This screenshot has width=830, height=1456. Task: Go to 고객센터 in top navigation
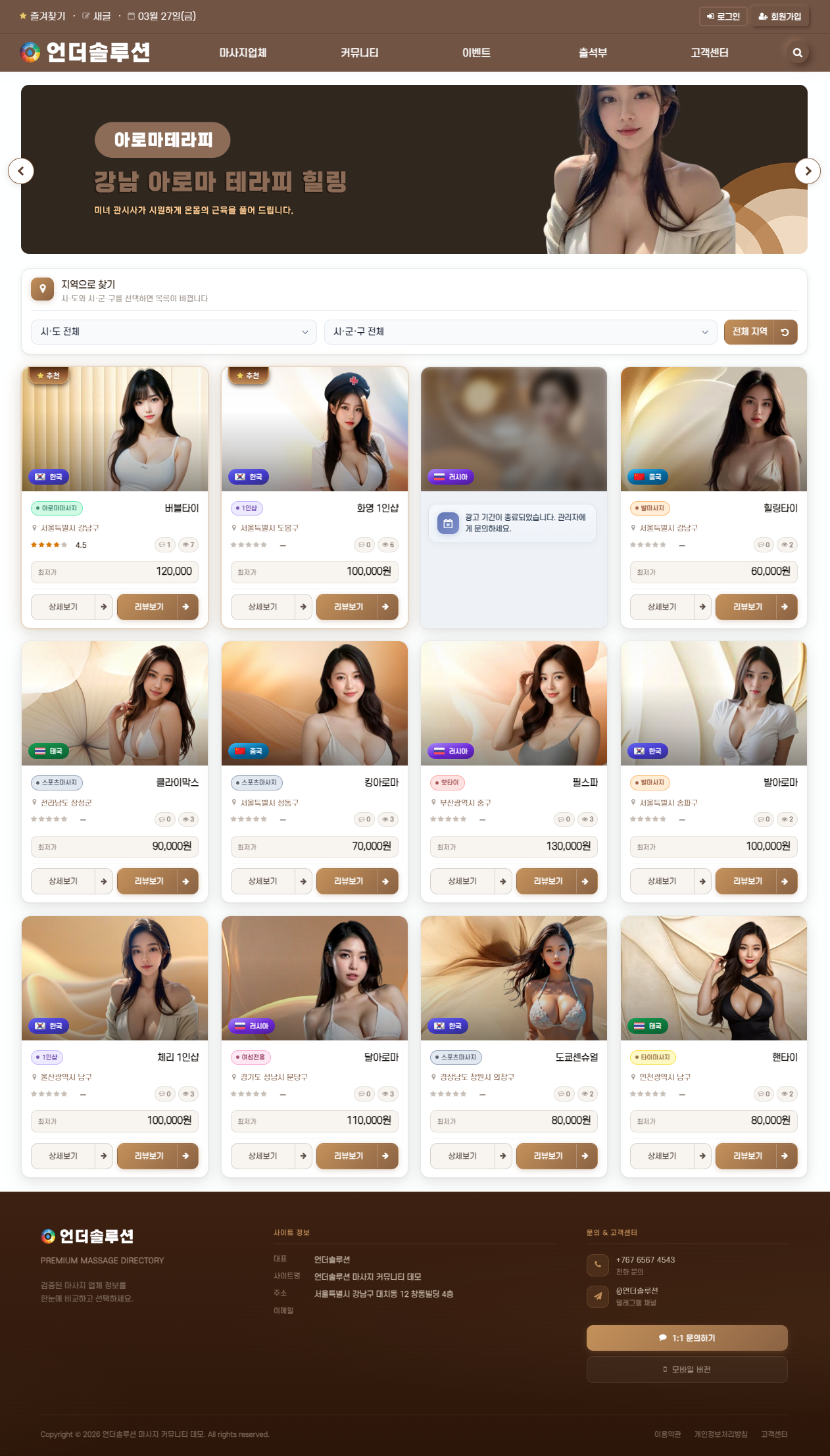coord(709,53)
